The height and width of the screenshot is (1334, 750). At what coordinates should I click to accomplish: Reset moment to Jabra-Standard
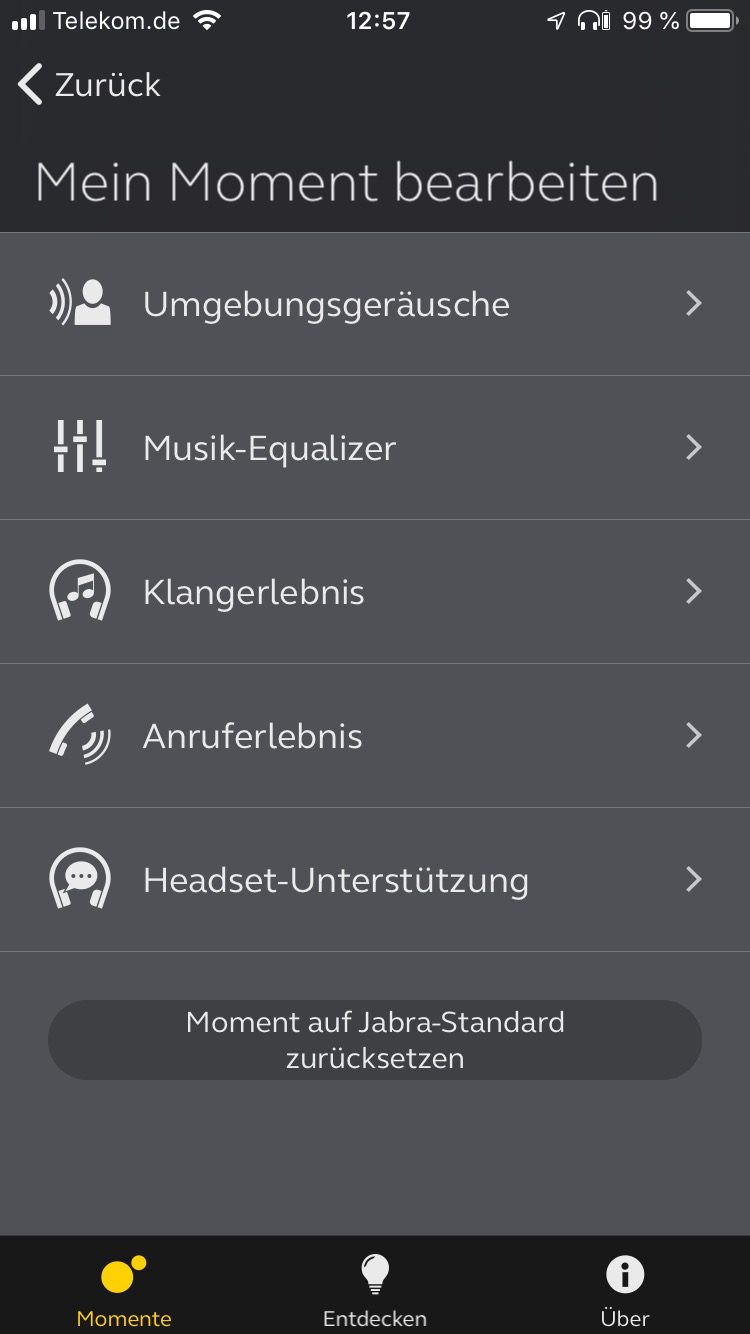[375, 1040]
